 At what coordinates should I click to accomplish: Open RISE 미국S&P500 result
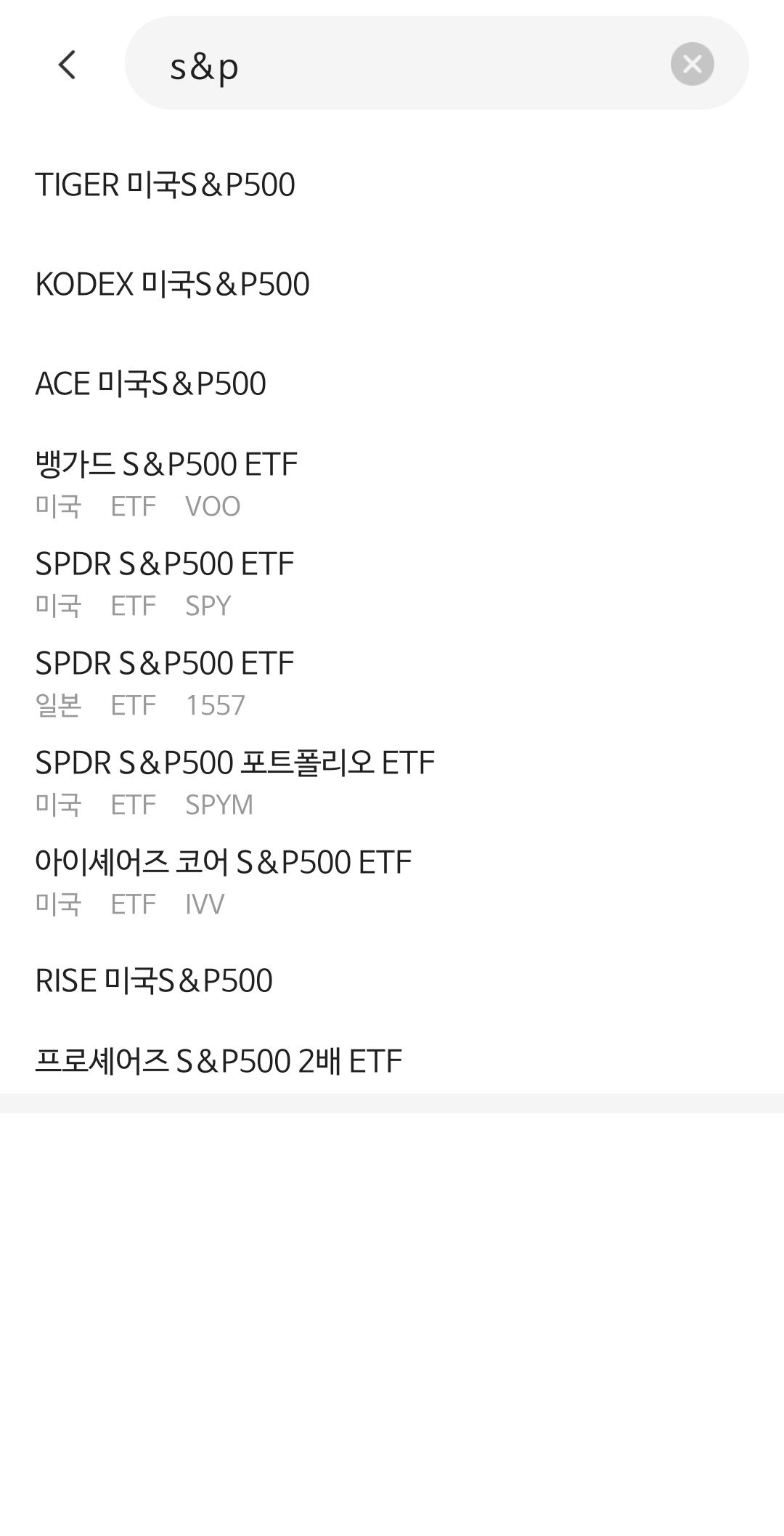[154, 980]
